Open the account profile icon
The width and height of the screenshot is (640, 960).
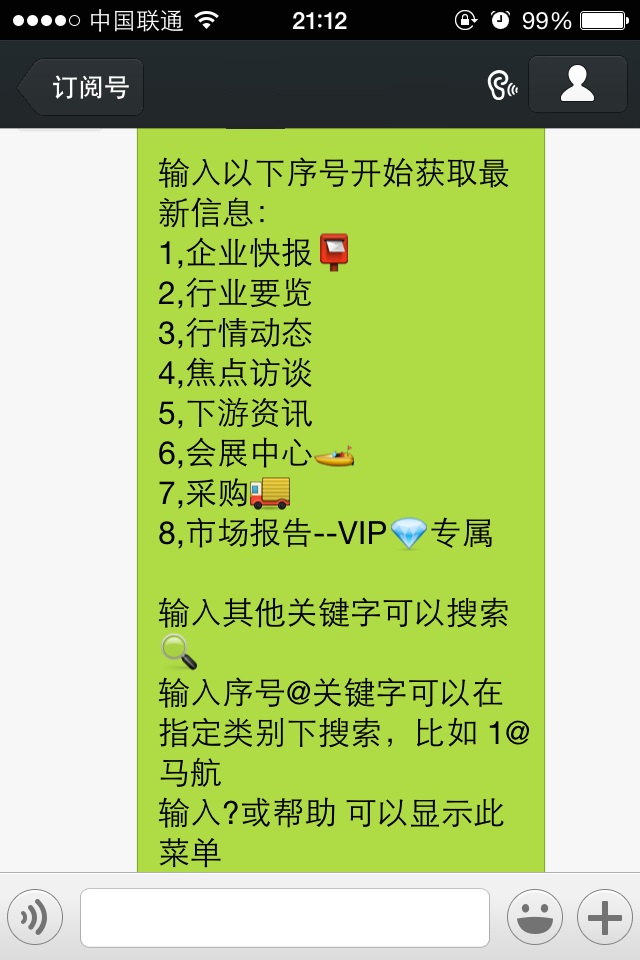click(577, 85)
